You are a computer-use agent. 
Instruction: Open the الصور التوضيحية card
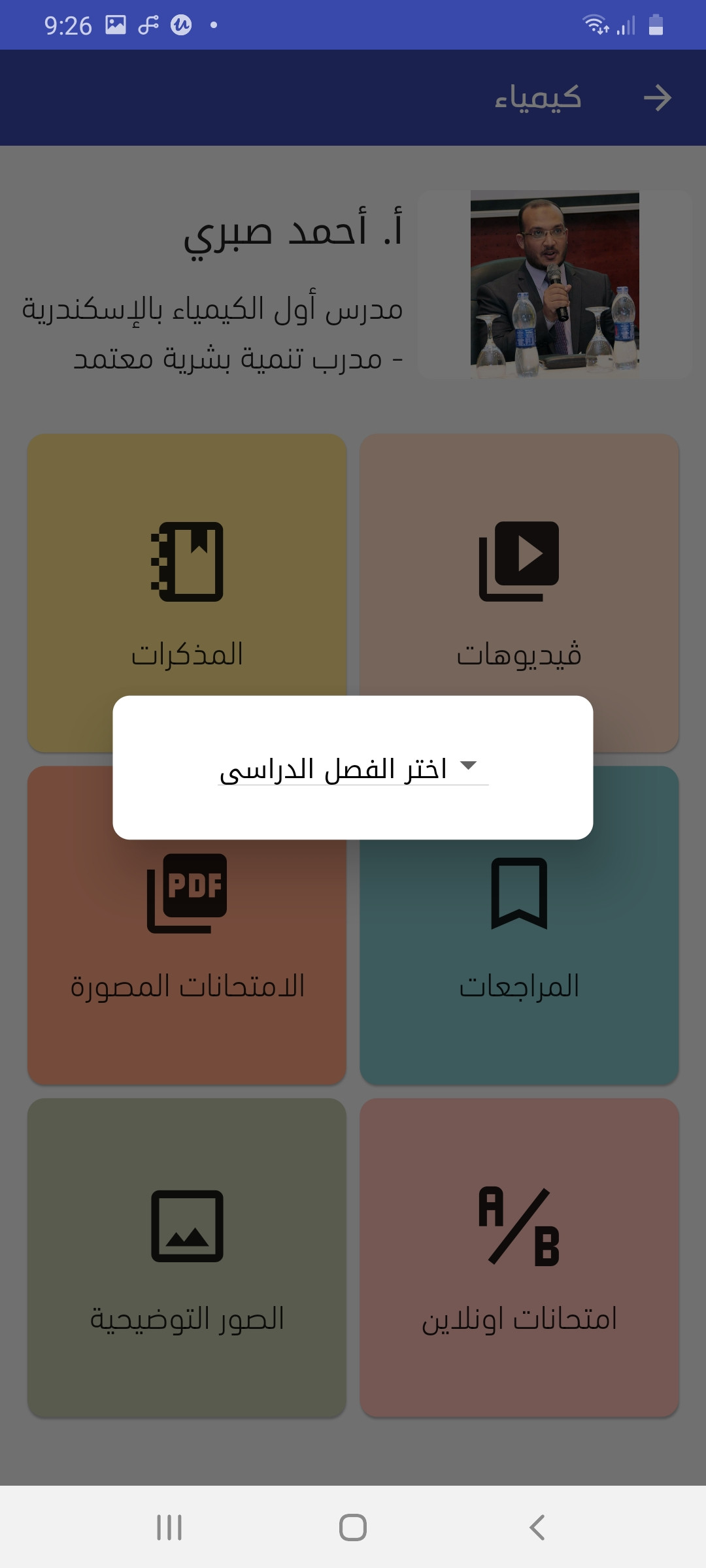point(187,1258)
